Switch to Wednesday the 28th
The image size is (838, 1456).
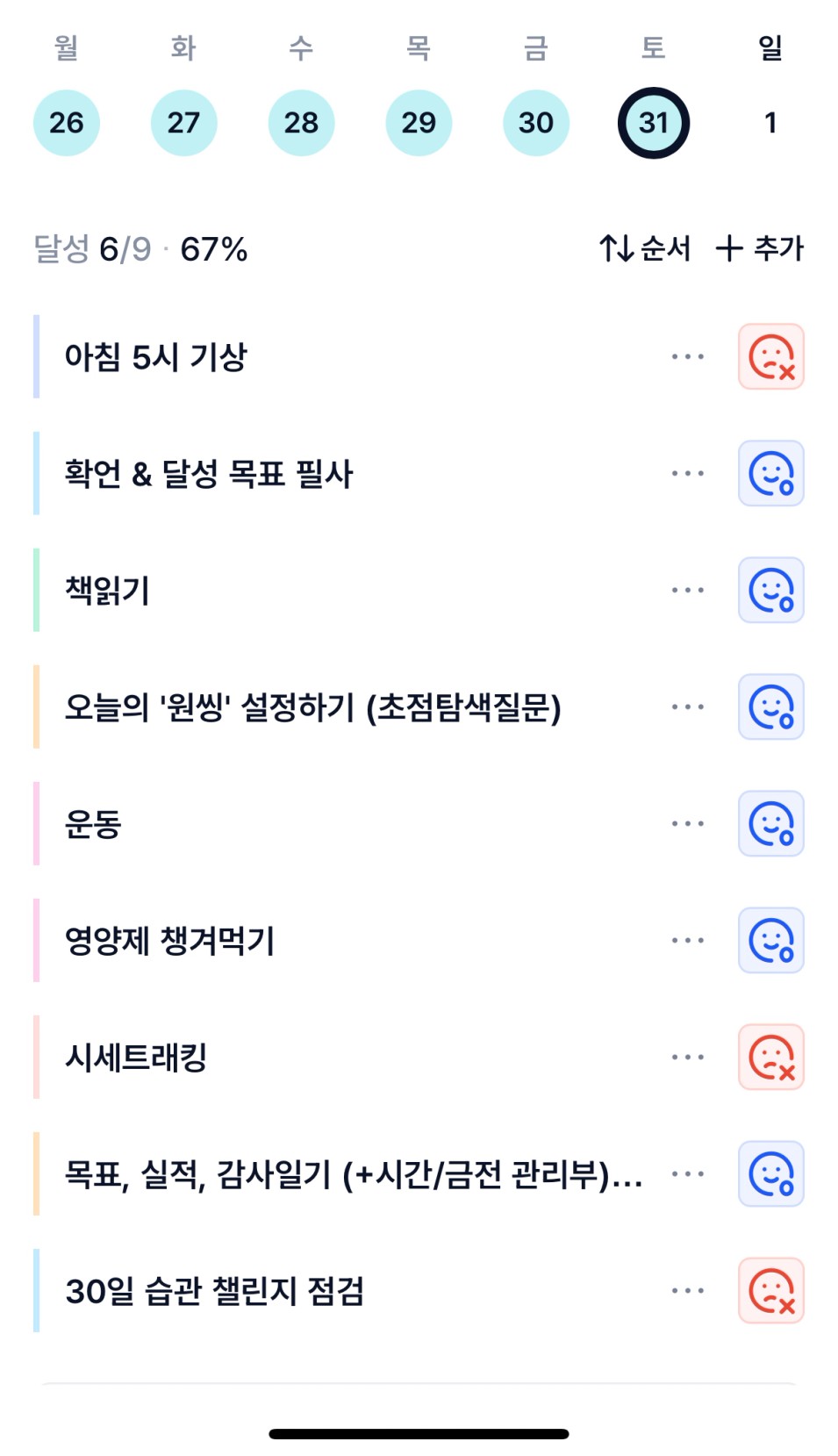pos(301,123)
